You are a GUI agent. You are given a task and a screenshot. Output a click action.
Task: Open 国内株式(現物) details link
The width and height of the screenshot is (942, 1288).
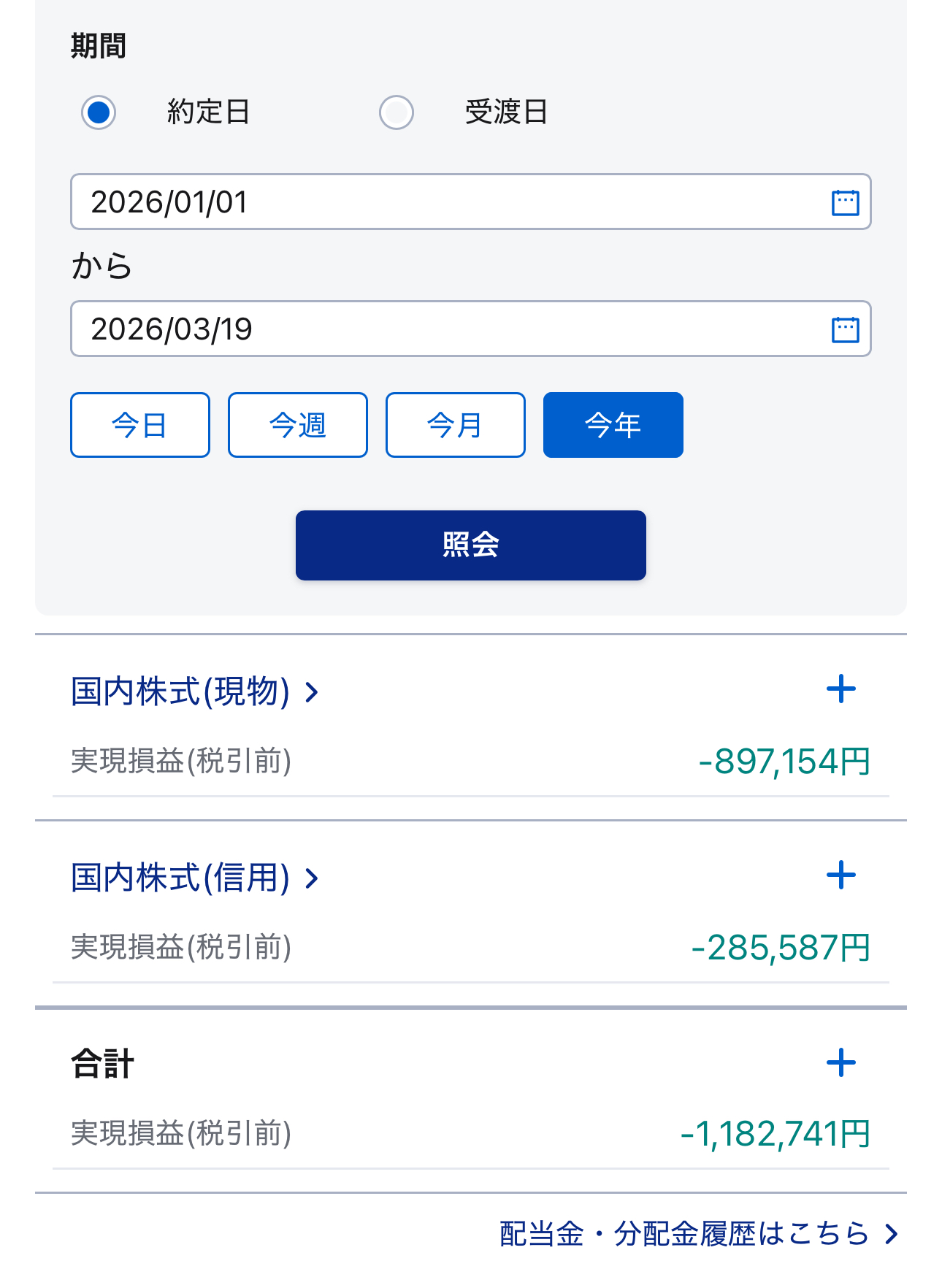[195, 691]
